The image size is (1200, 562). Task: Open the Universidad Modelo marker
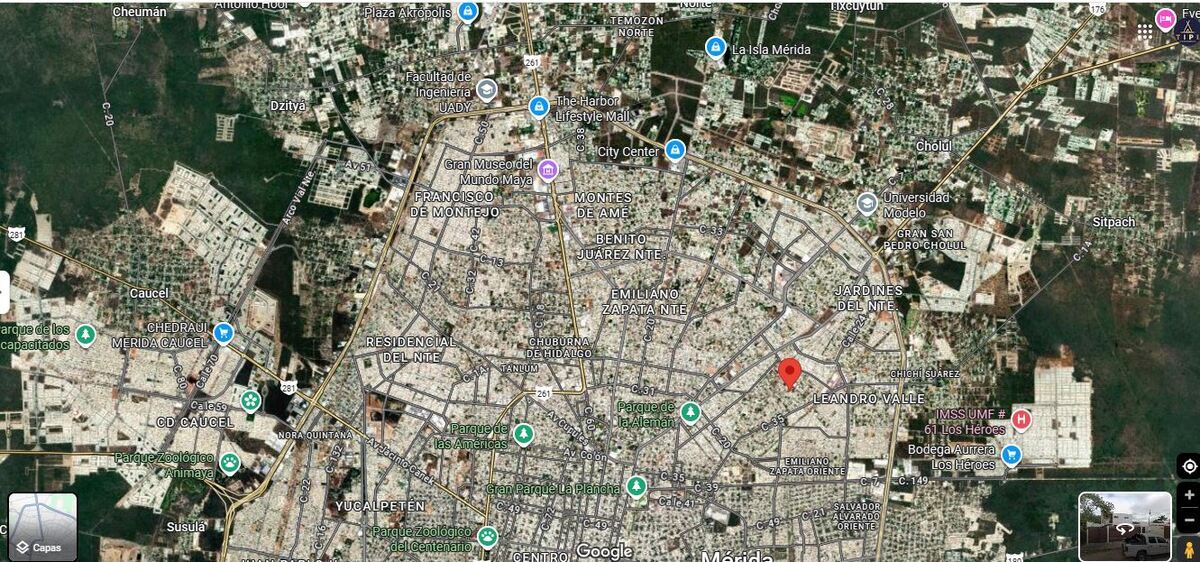pyautogui.click(x=867, y=203)
